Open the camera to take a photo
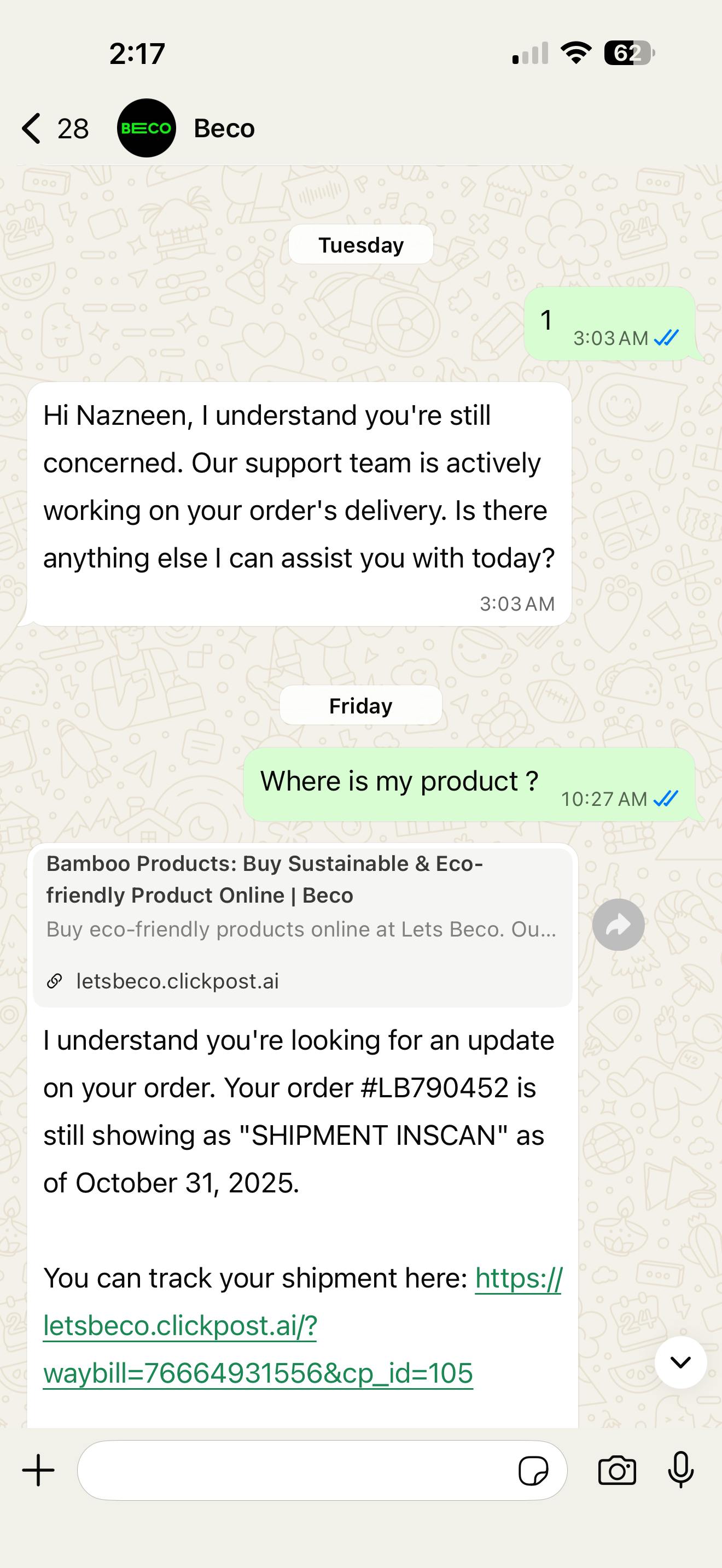722x1568 pixels. pos(616,1471)
